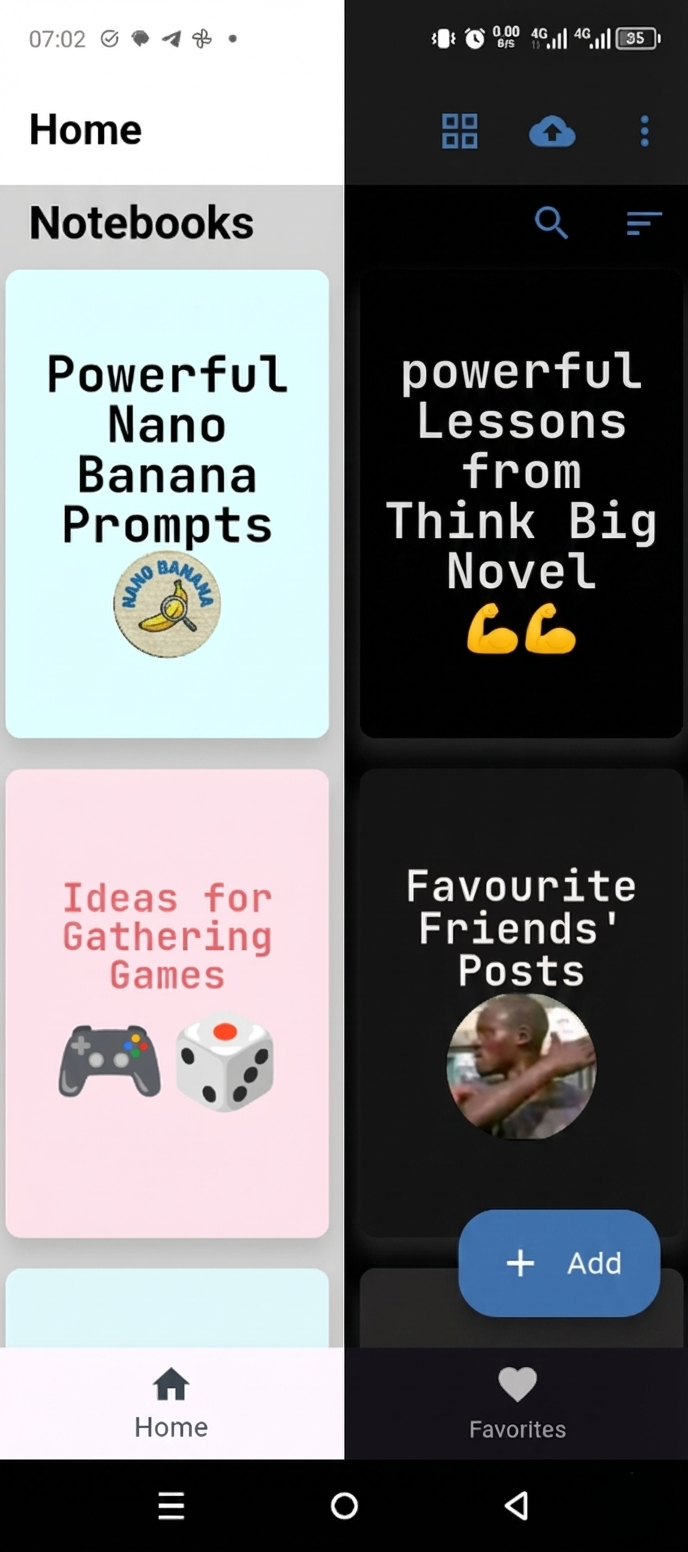688x1552 pixels.
Task: Switch to the Favorites tab
Action: [517, 1403]
